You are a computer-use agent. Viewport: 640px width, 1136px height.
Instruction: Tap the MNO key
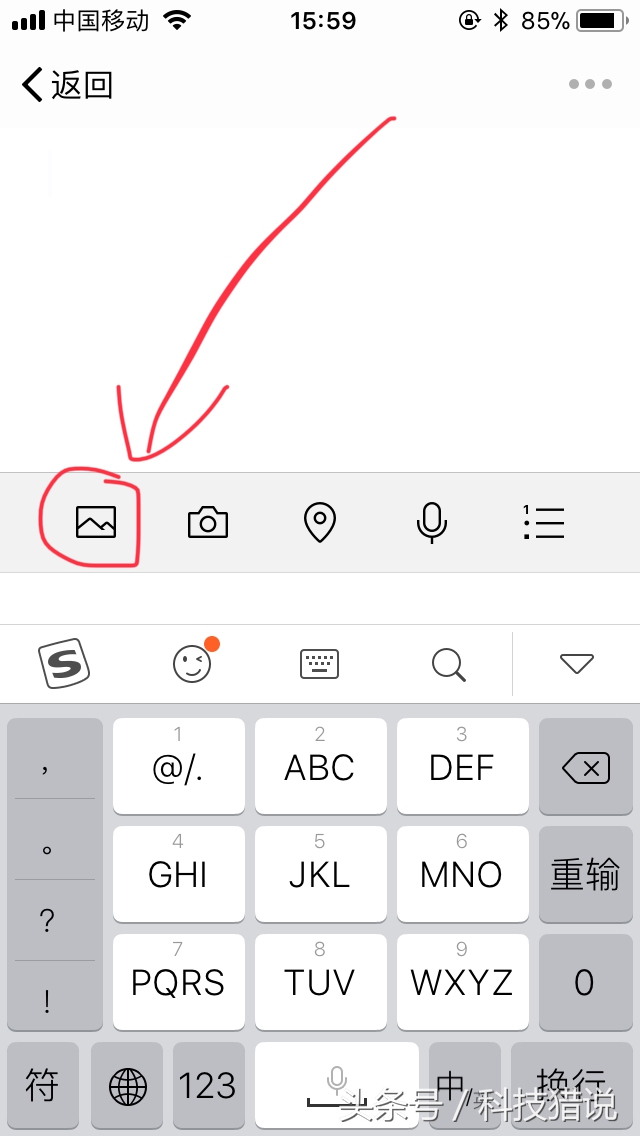[x=462, y=875]
